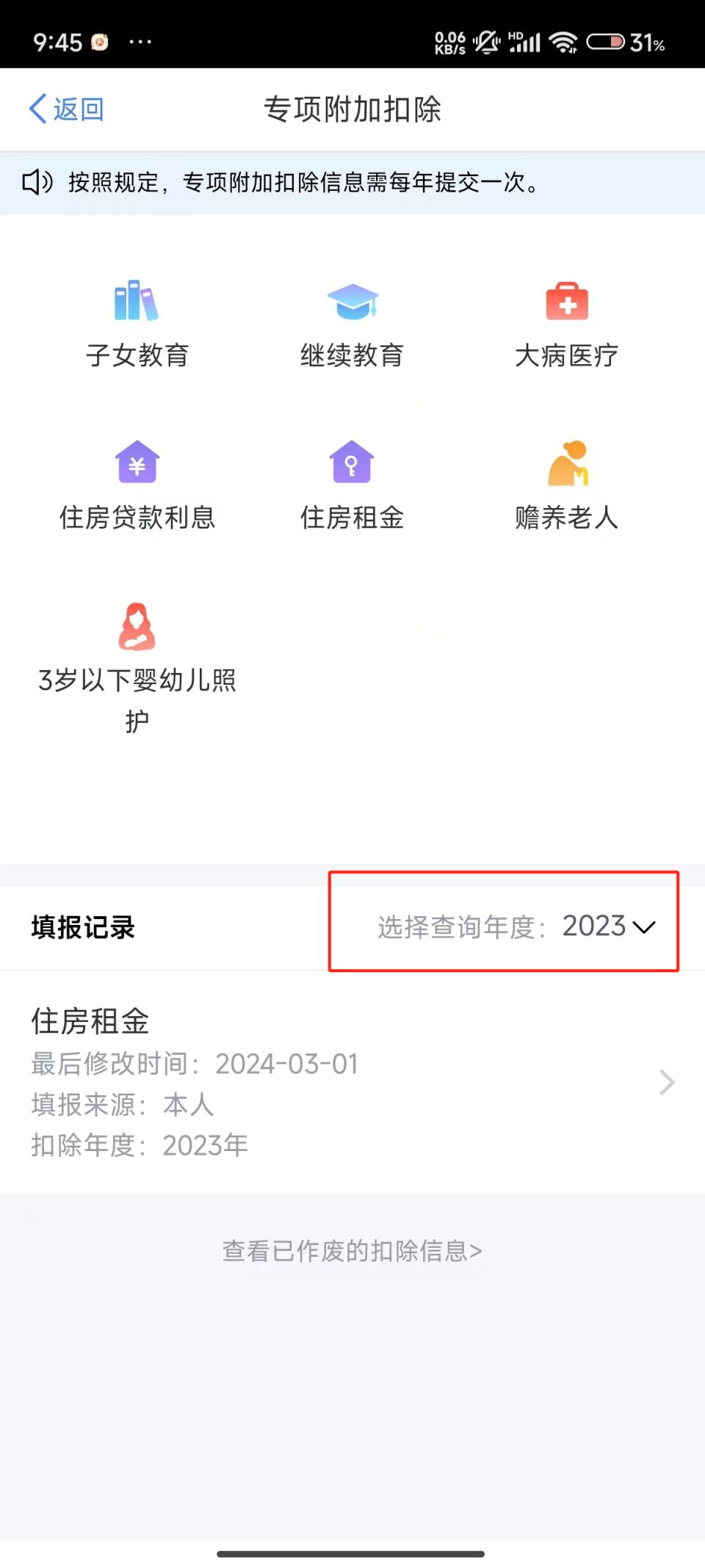Open 住房贷款利息 deduction
The height and width of the screenshot is (1568, 705).
(x=137, y=484)
